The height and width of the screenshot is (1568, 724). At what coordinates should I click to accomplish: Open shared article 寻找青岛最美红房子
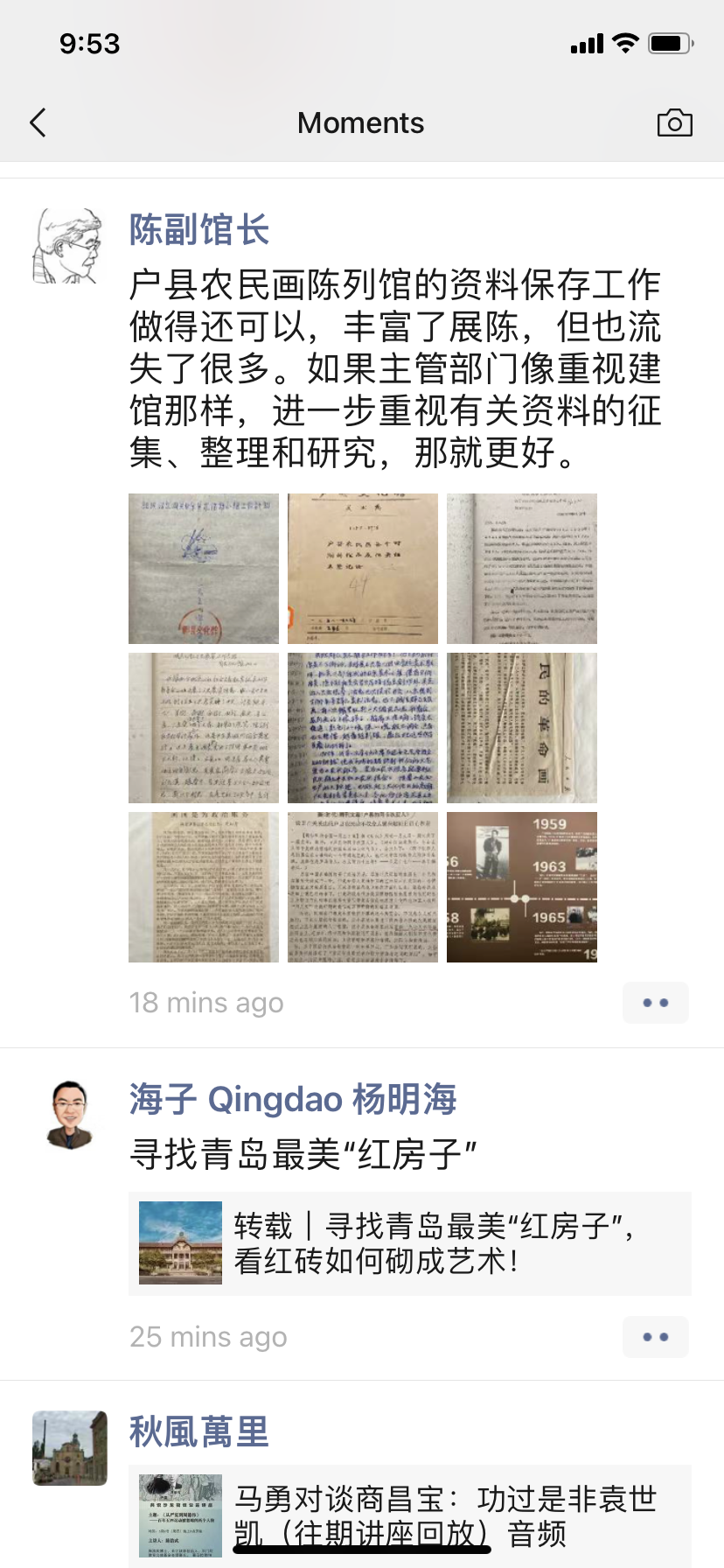point(410,1243)
